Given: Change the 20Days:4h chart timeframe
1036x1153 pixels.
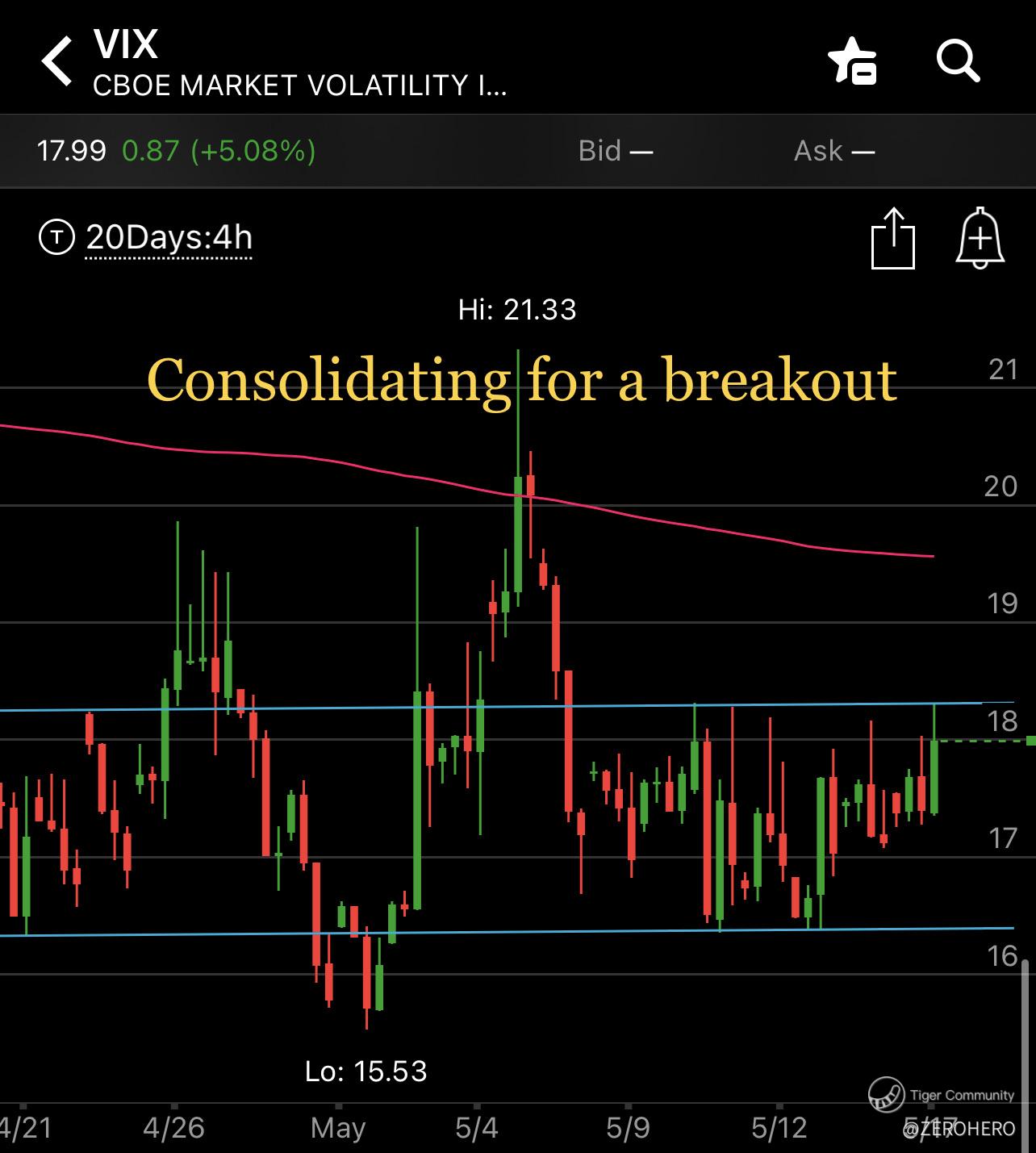Looking at the screenshot, I should [x=168, y=238].
